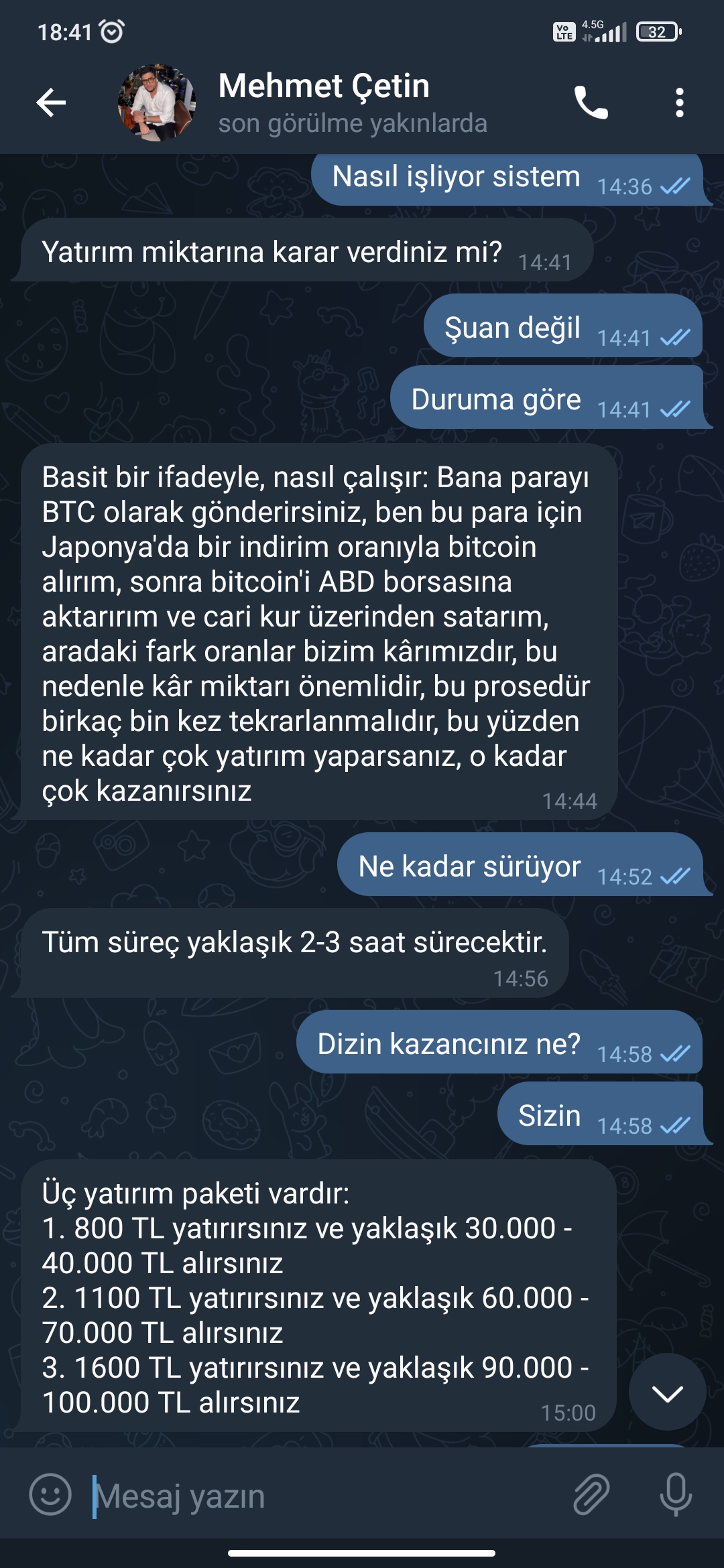Attach a file with the paperclip
724x1568 pixels.
(591, 1494)
